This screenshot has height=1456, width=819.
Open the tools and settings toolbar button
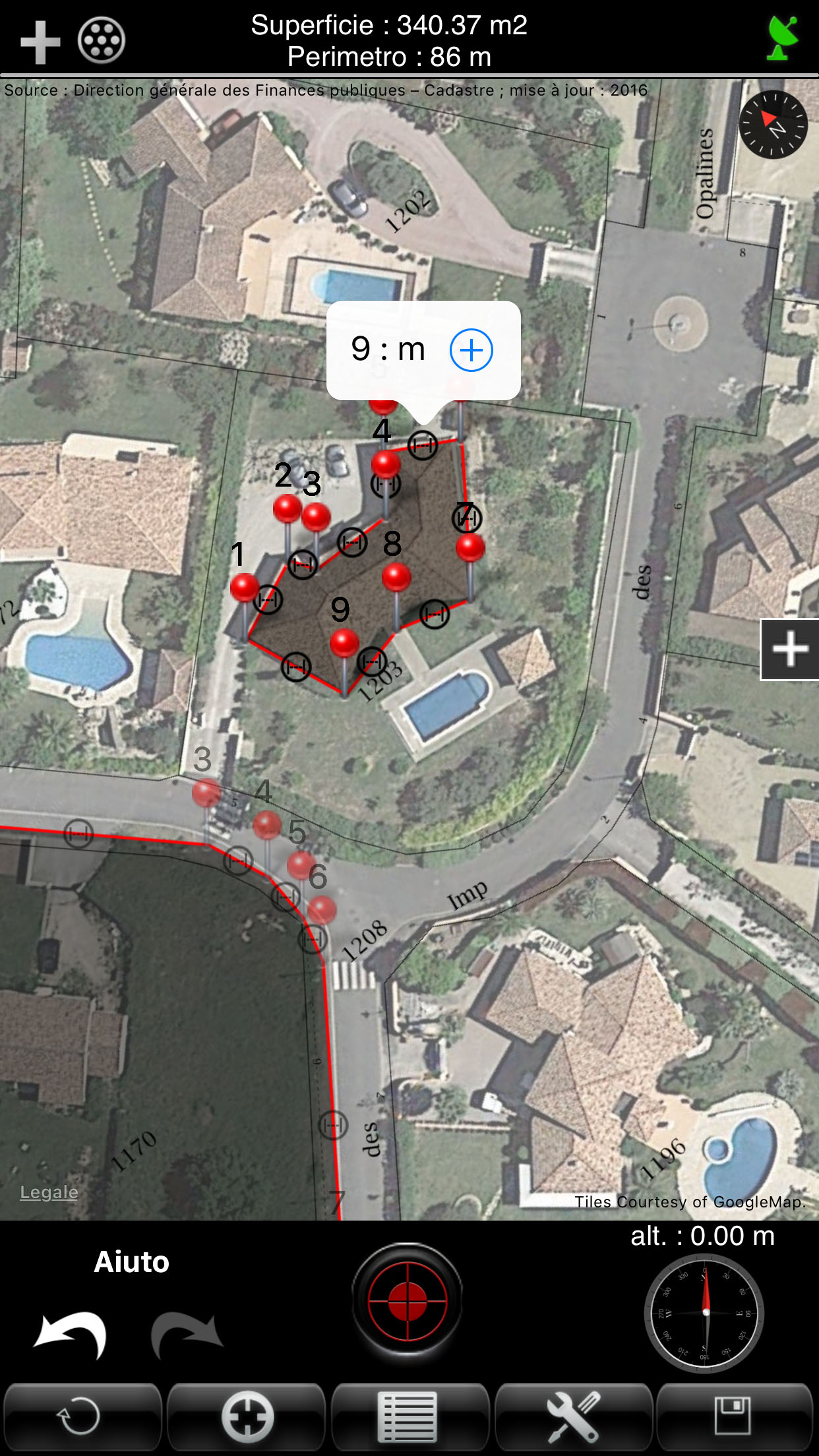coord(573,1418)
